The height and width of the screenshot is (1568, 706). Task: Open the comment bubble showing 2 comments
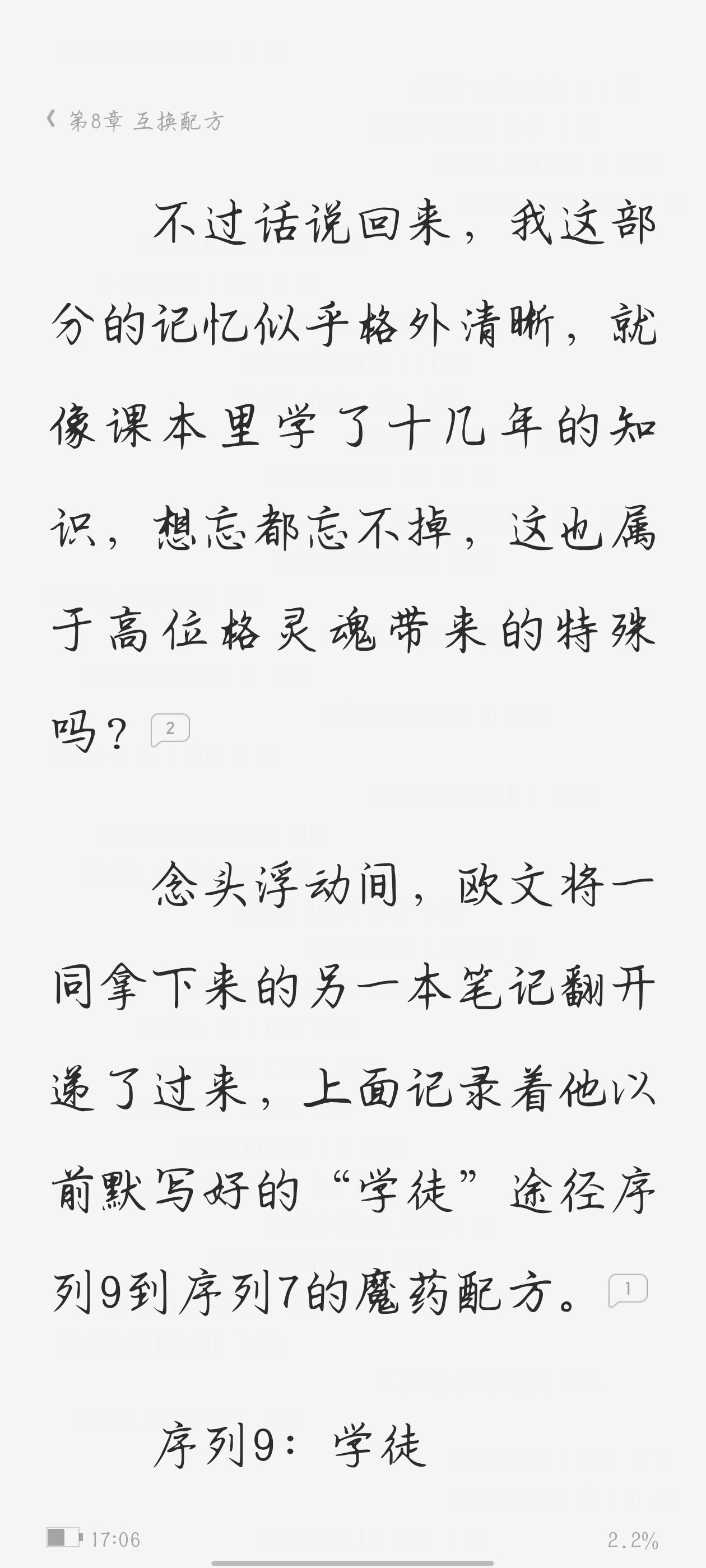pyautogui.click(x=170, y=729)
